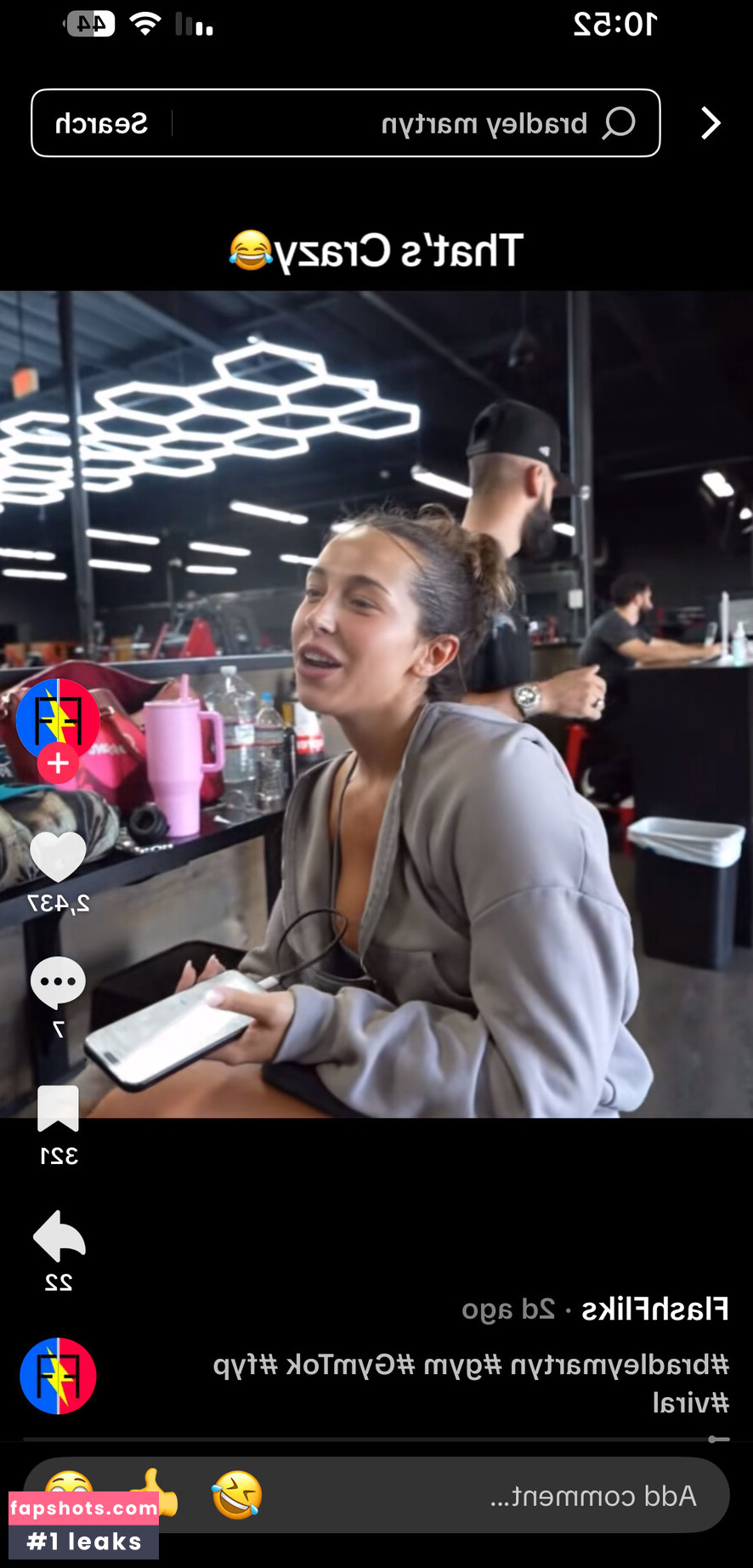
Task: Follow FlashFliks with the red plus button
Action: [x=58, y=764]
